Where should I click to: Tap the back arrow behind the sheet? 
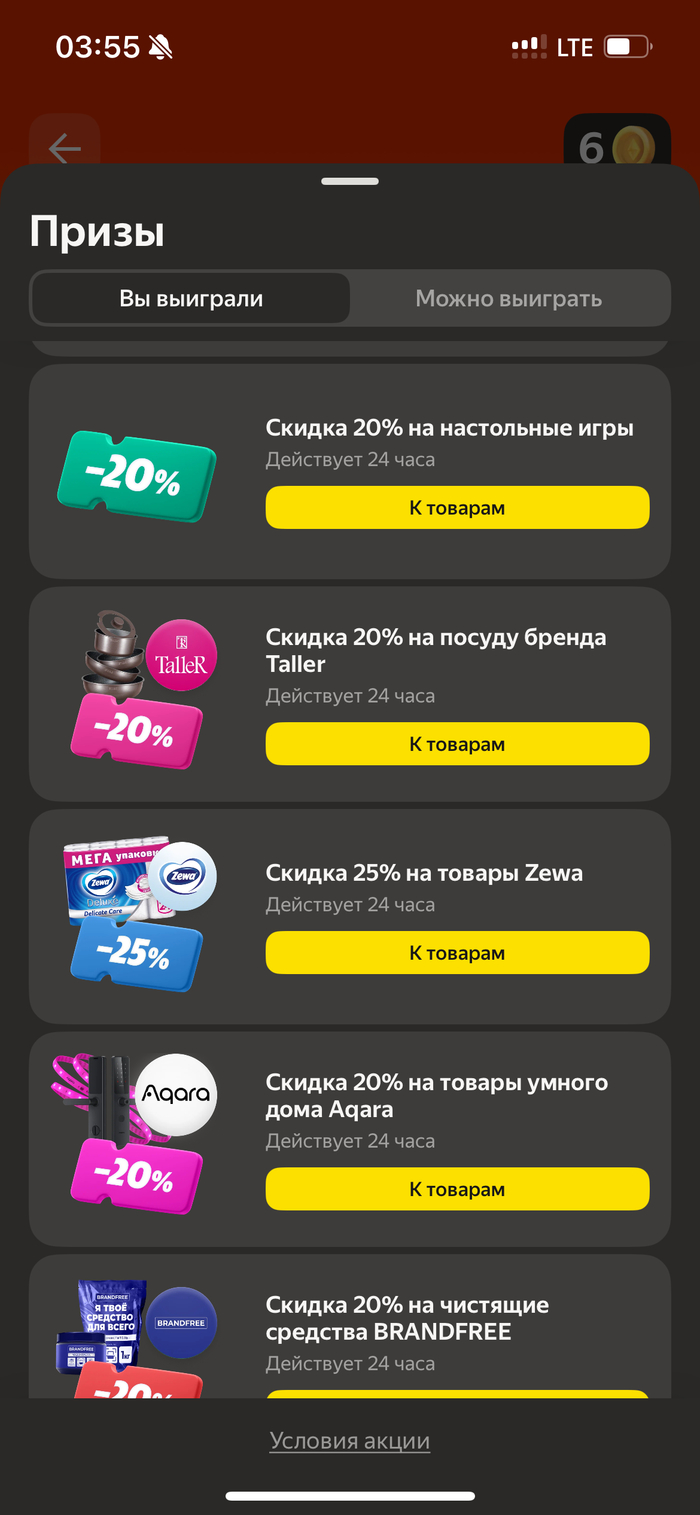(65, 149)
